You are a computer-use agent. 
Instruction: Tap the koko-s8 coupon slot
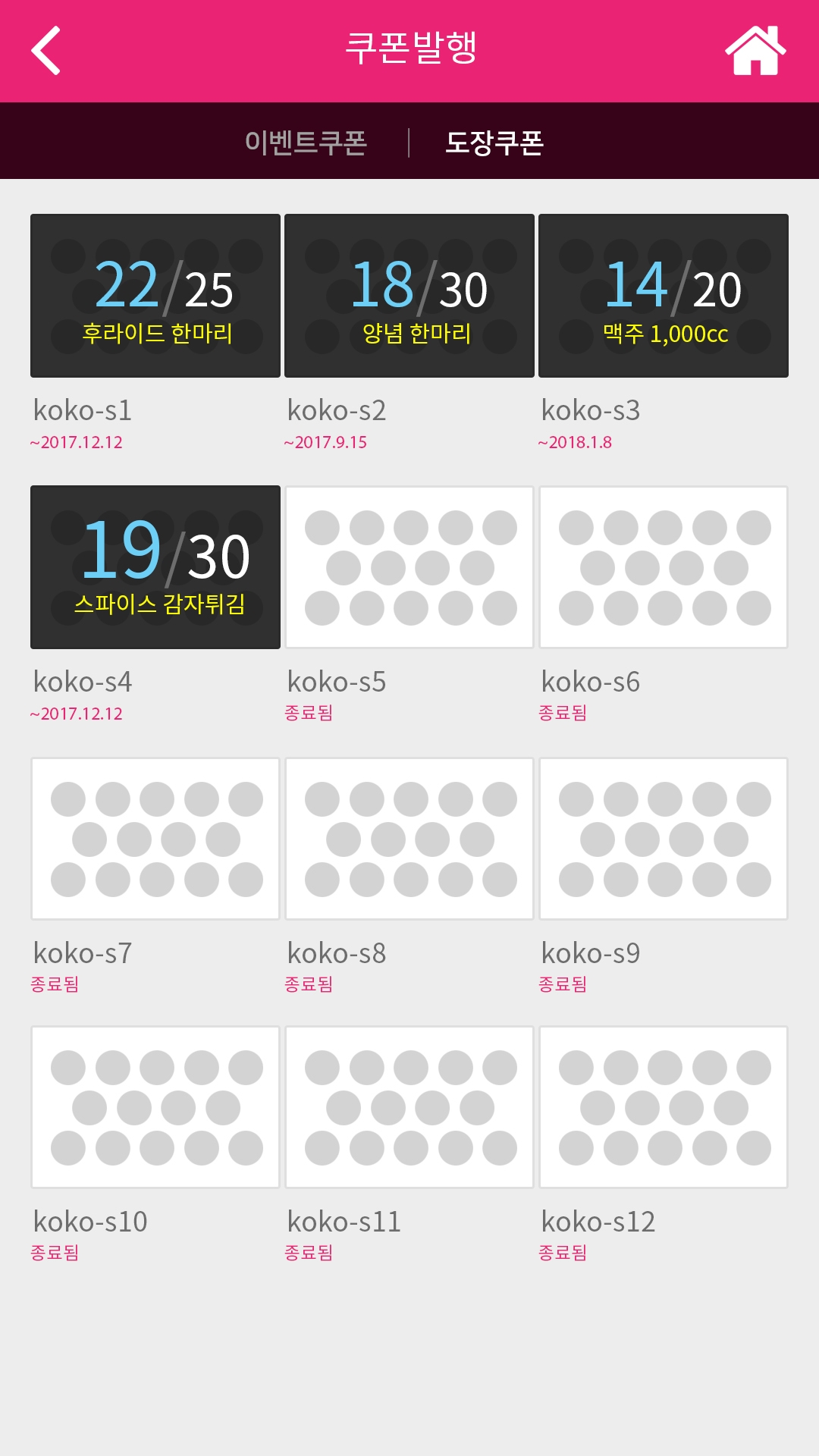409,839
